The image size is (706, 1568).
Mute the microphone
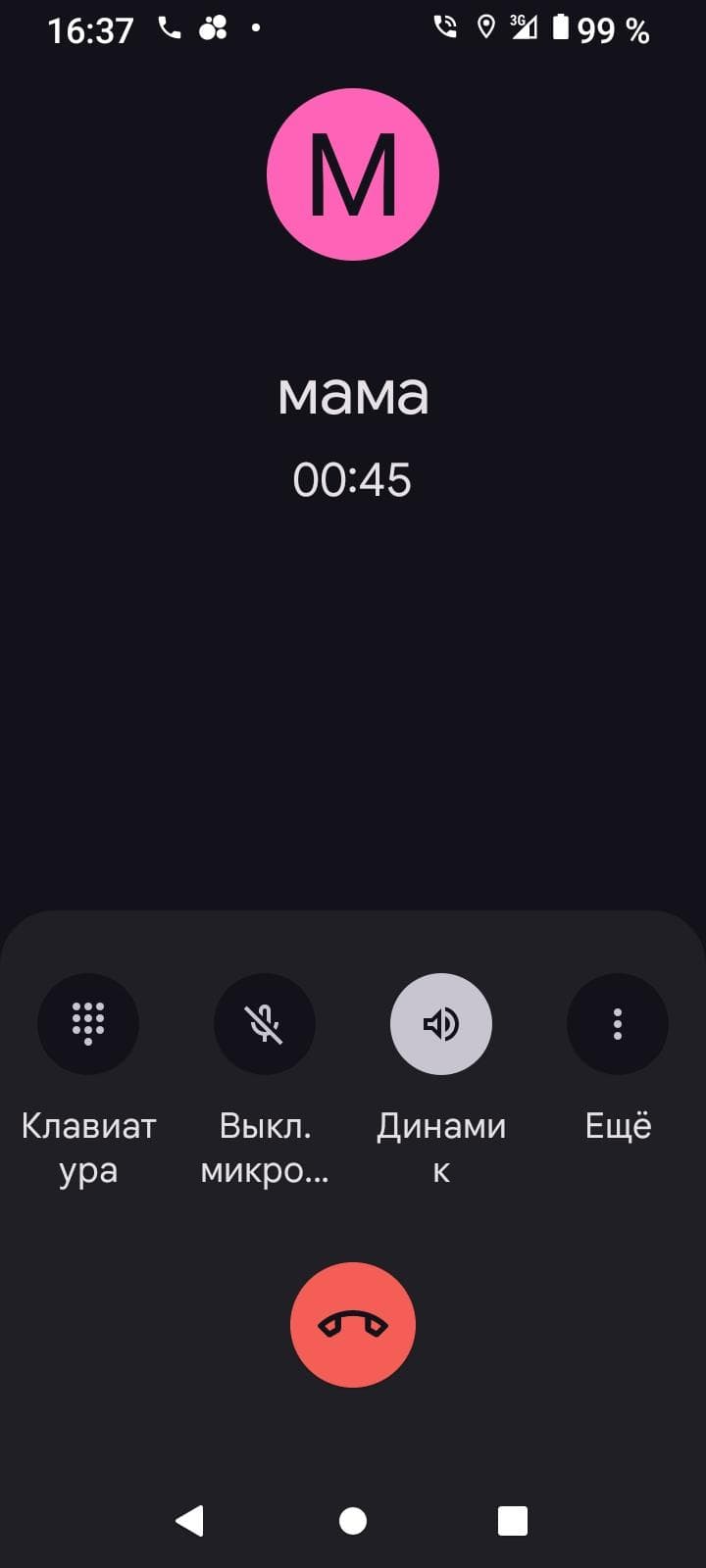coord(265,1024)
